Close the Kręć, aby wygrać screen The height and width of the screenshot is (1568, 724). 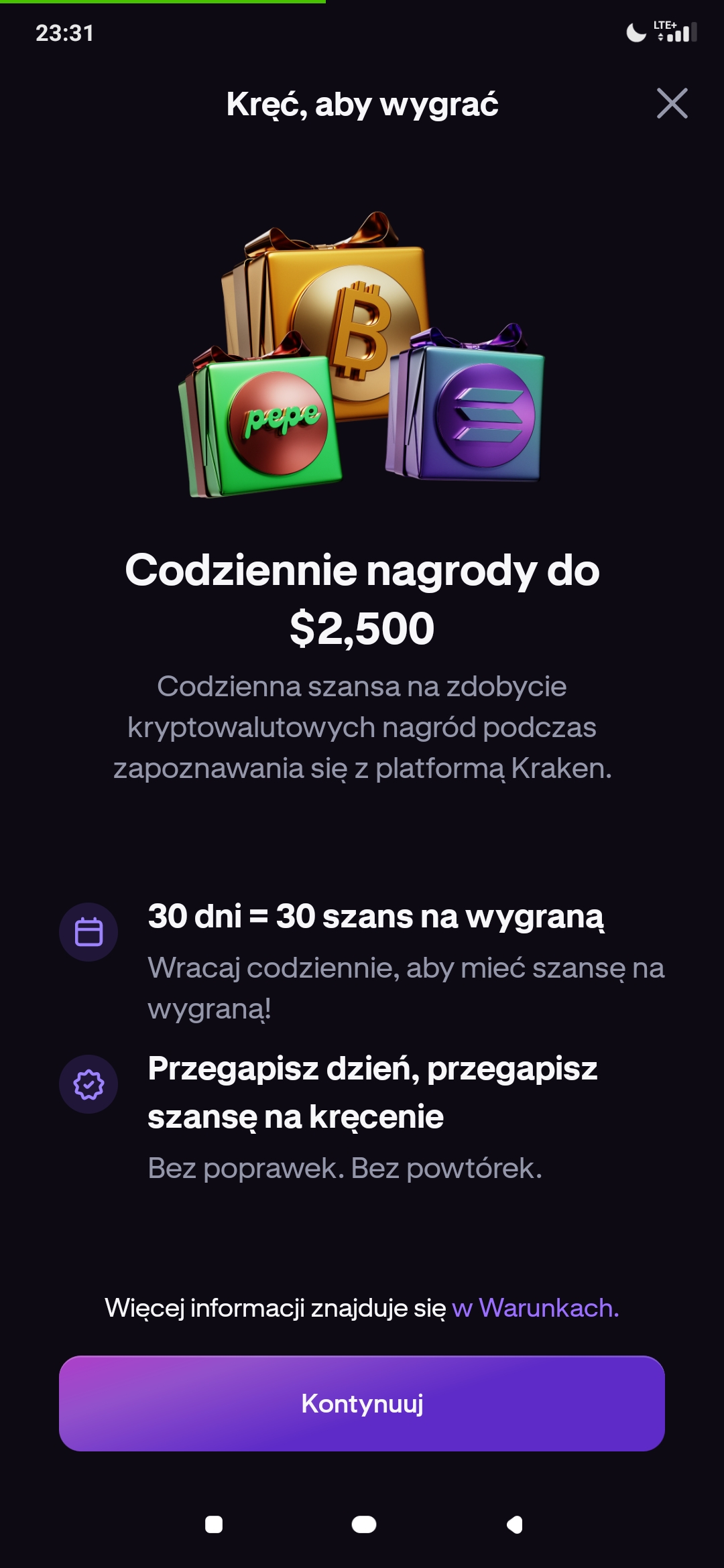pos(672,103)
